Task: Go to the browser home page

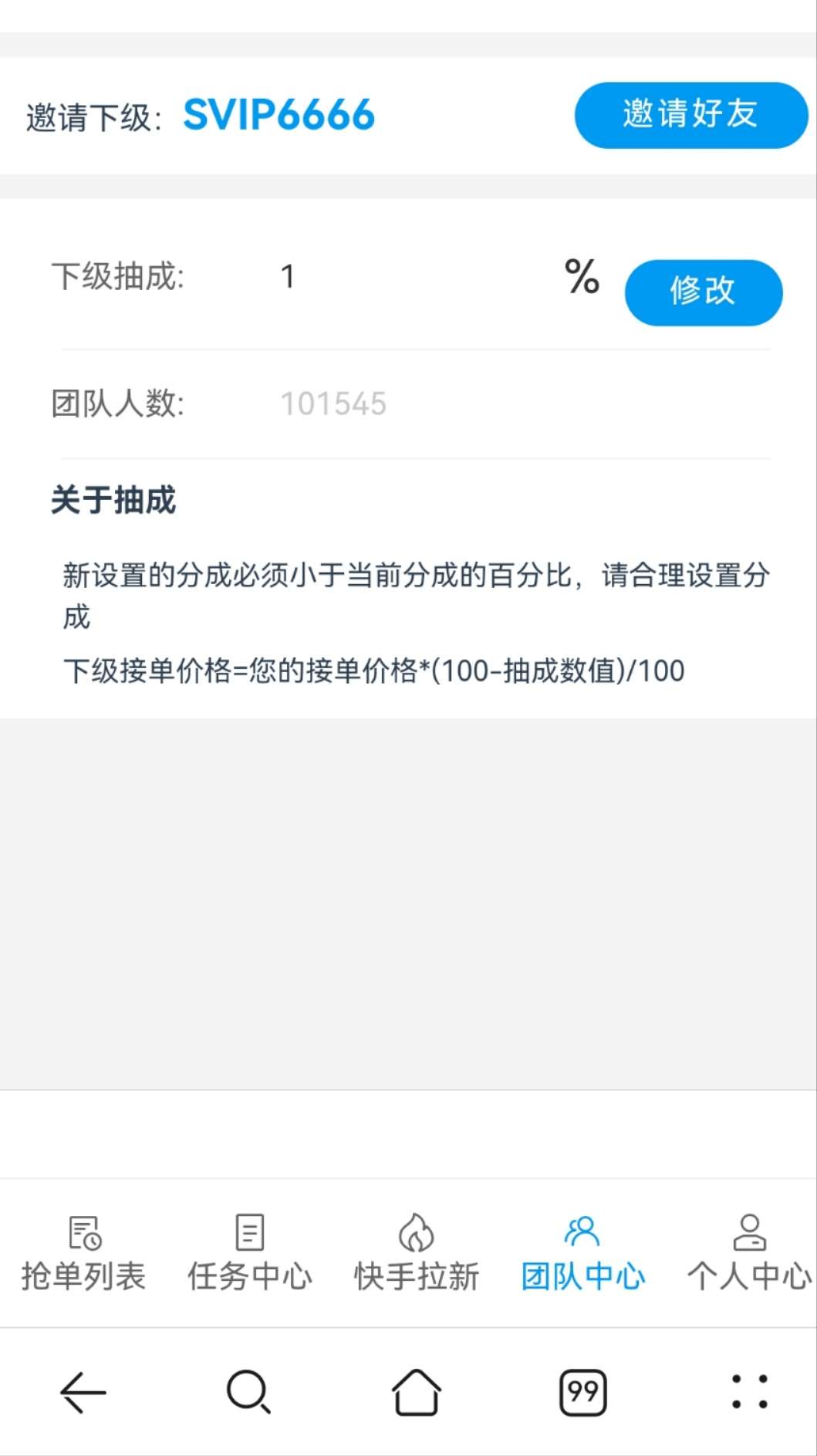Action: point(417,1392)
